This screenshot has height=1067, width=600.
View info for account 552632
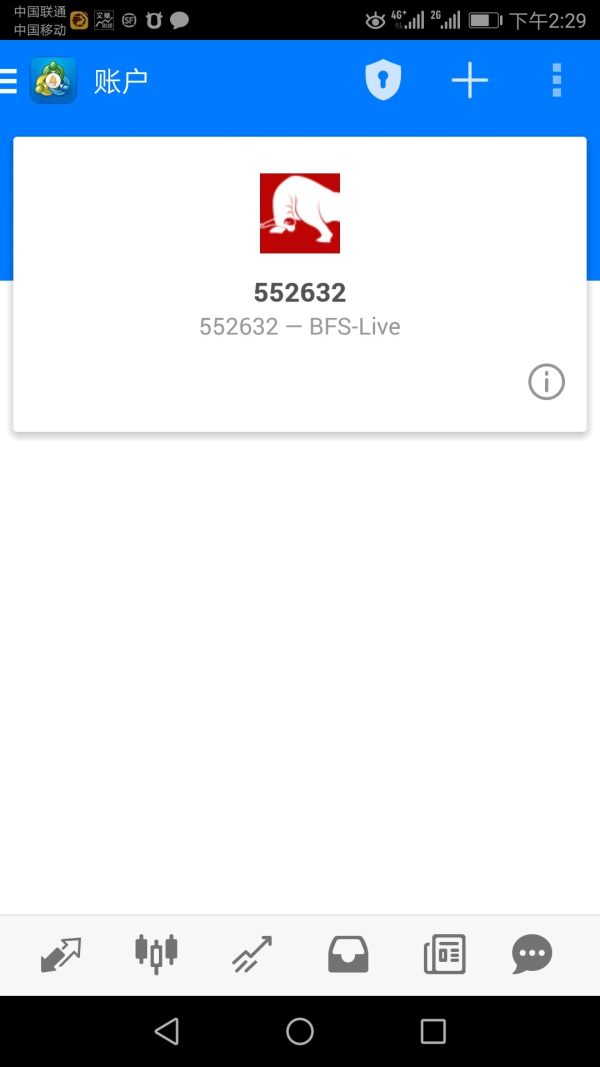pyautogui.click(x=546, y=382)
